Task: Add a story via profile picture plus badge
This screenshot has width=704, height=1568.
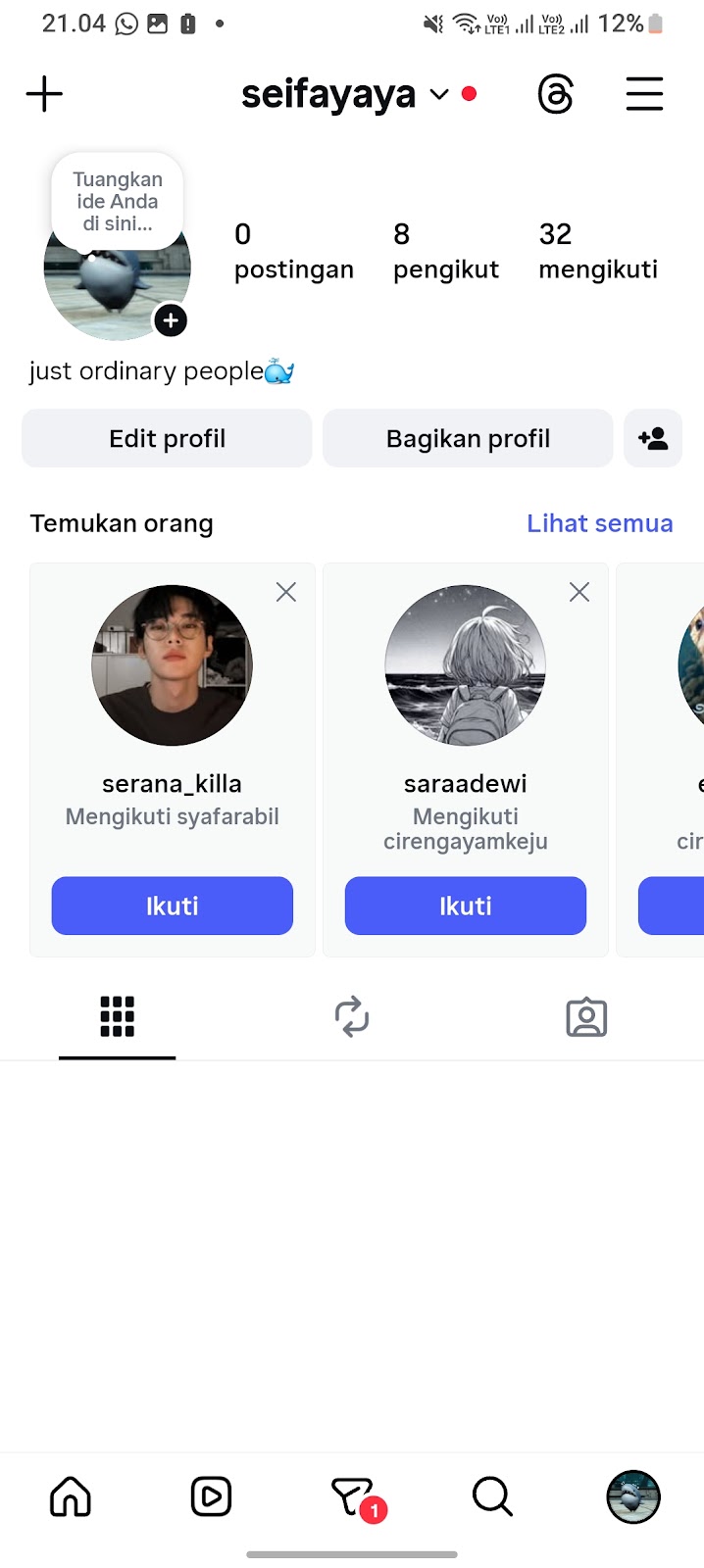Action: [x=171, y=320]
